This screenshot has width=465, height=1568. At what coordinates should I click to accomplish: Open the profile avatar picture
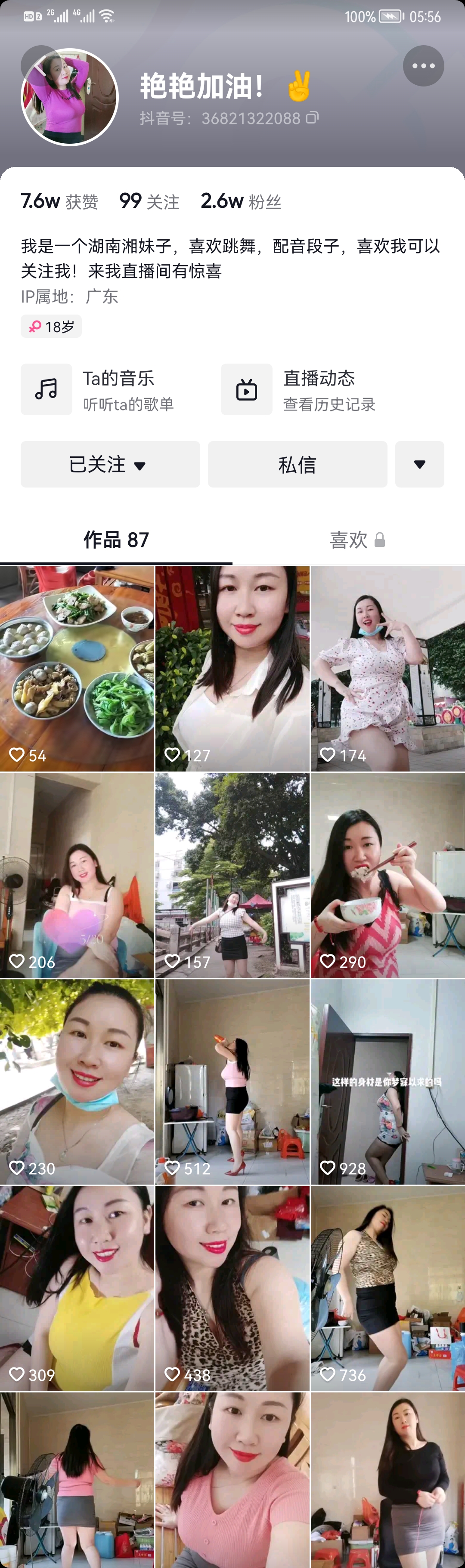(x=69, y=97)
